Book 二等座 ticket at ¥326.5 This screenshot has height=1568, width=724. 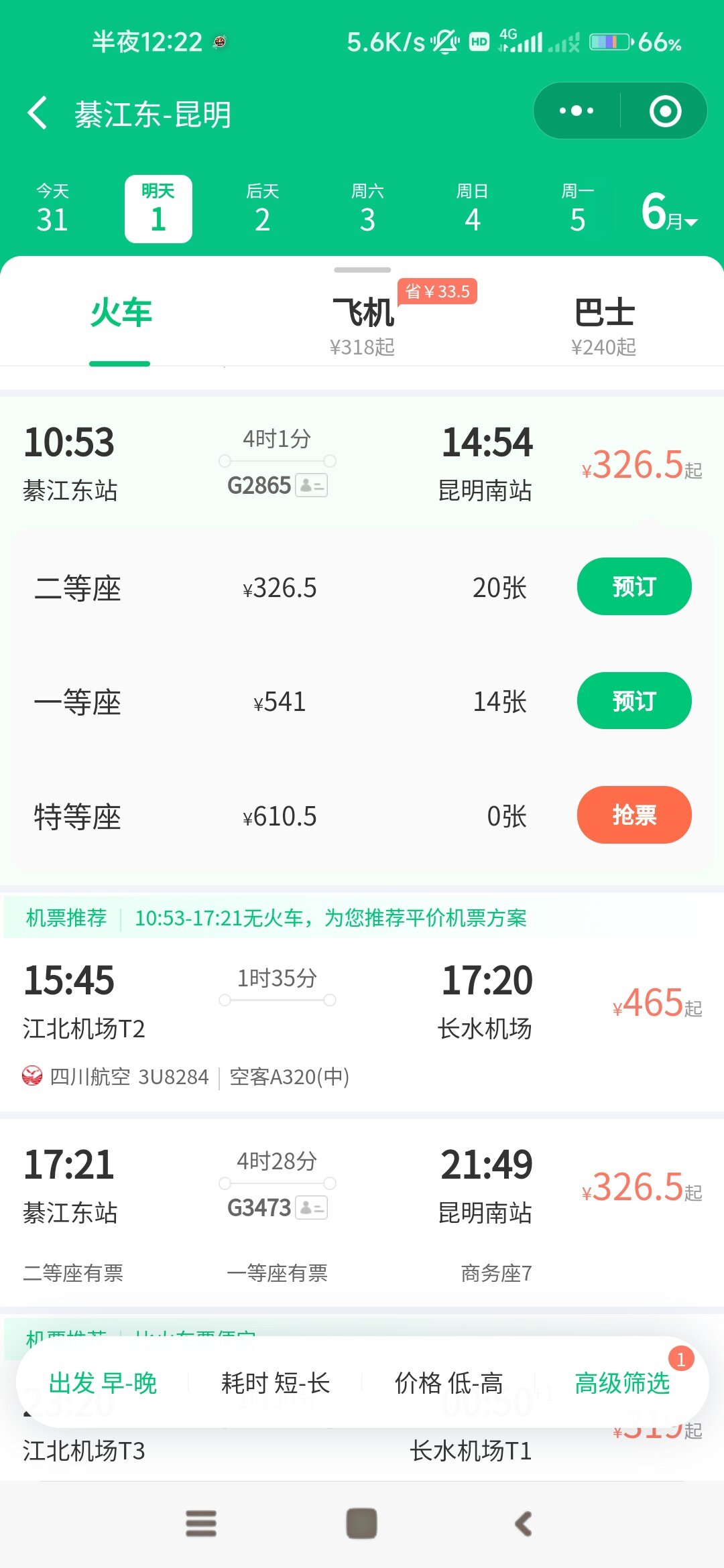tap(634, 586)
